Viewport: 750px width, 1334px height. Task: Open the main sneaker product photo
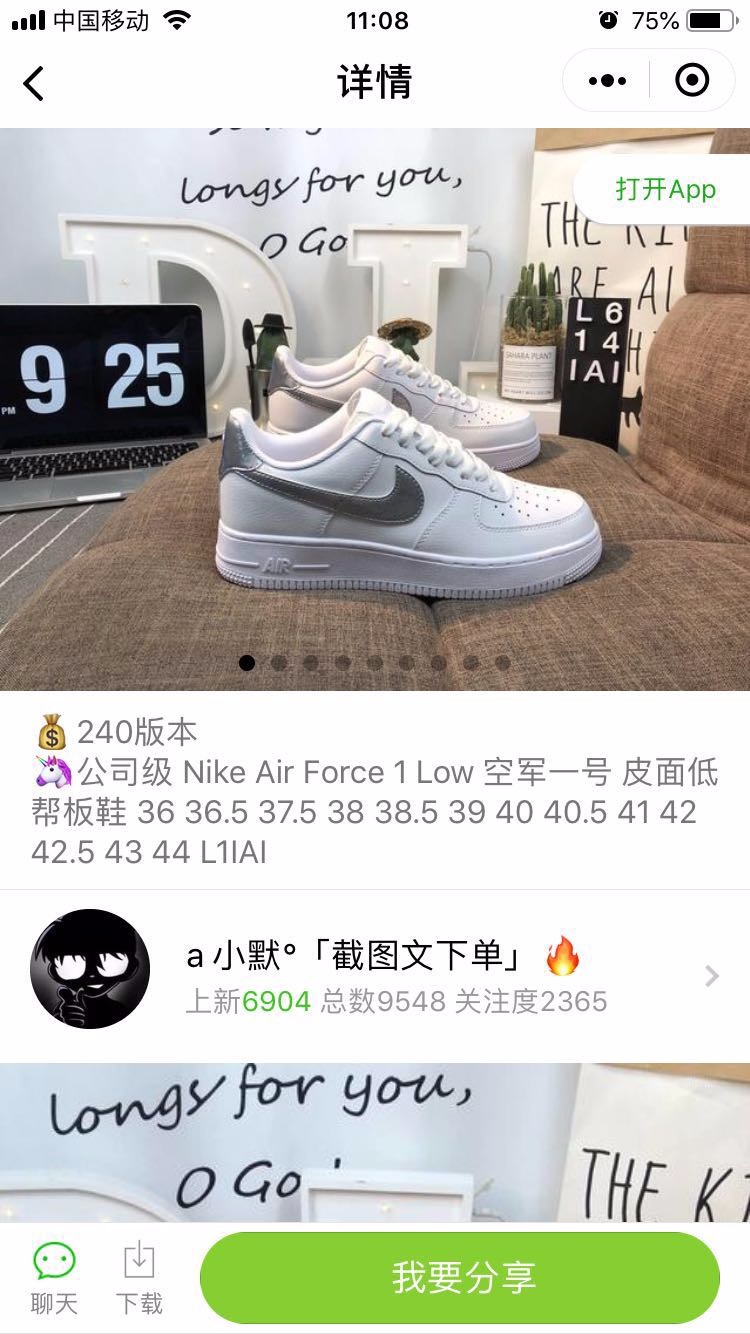click(x=375, y=409)
